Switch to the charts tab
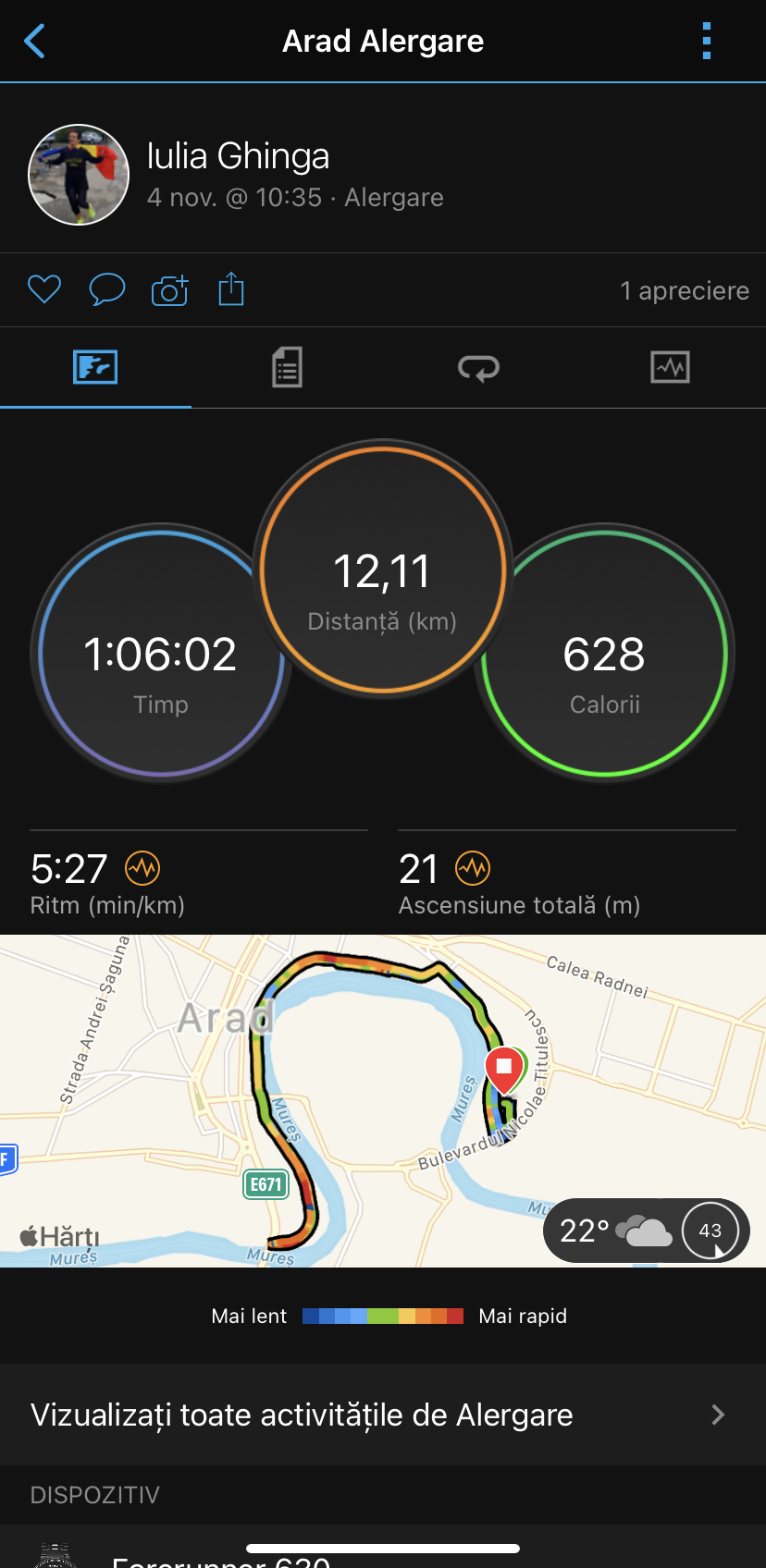Image resolution: width=766 pixels, height=1568 pixels. (x=670, y=368)
